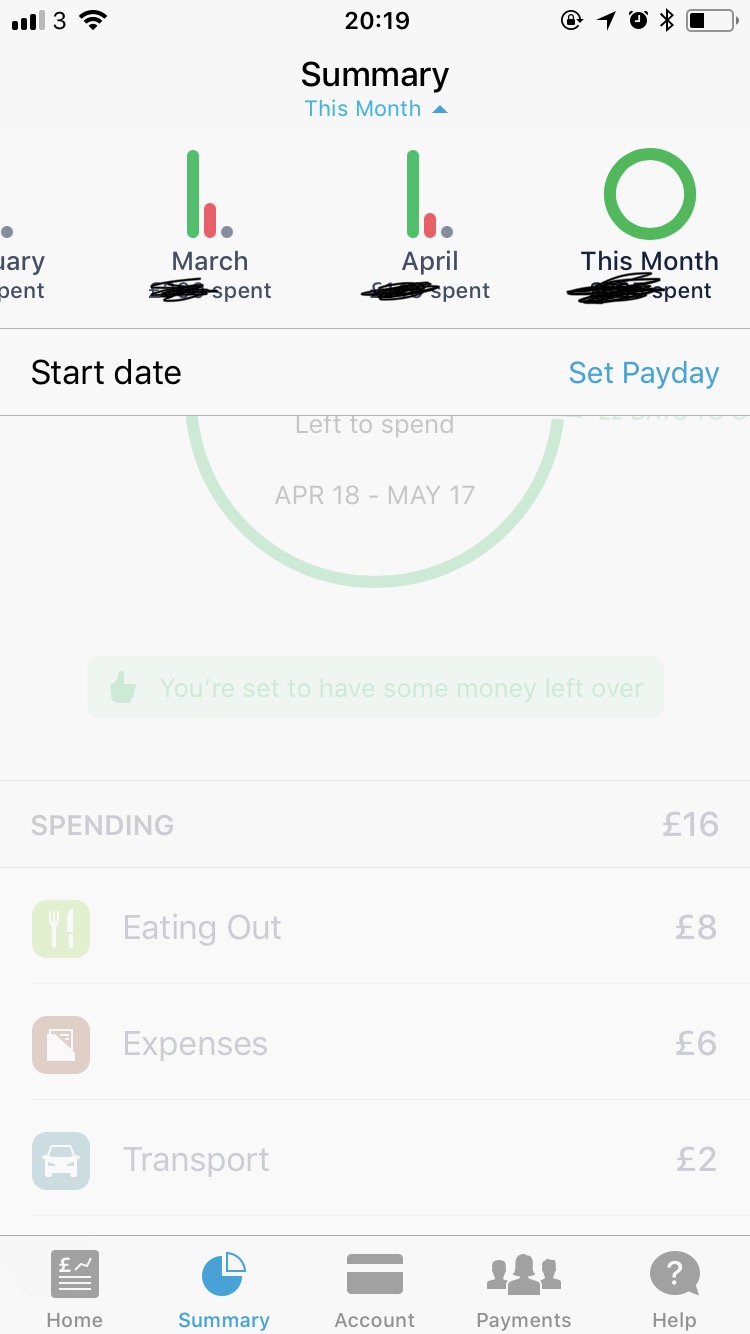Select This Month spending circle
Viewport: 750px width, 1334px height.
[649, 193]
